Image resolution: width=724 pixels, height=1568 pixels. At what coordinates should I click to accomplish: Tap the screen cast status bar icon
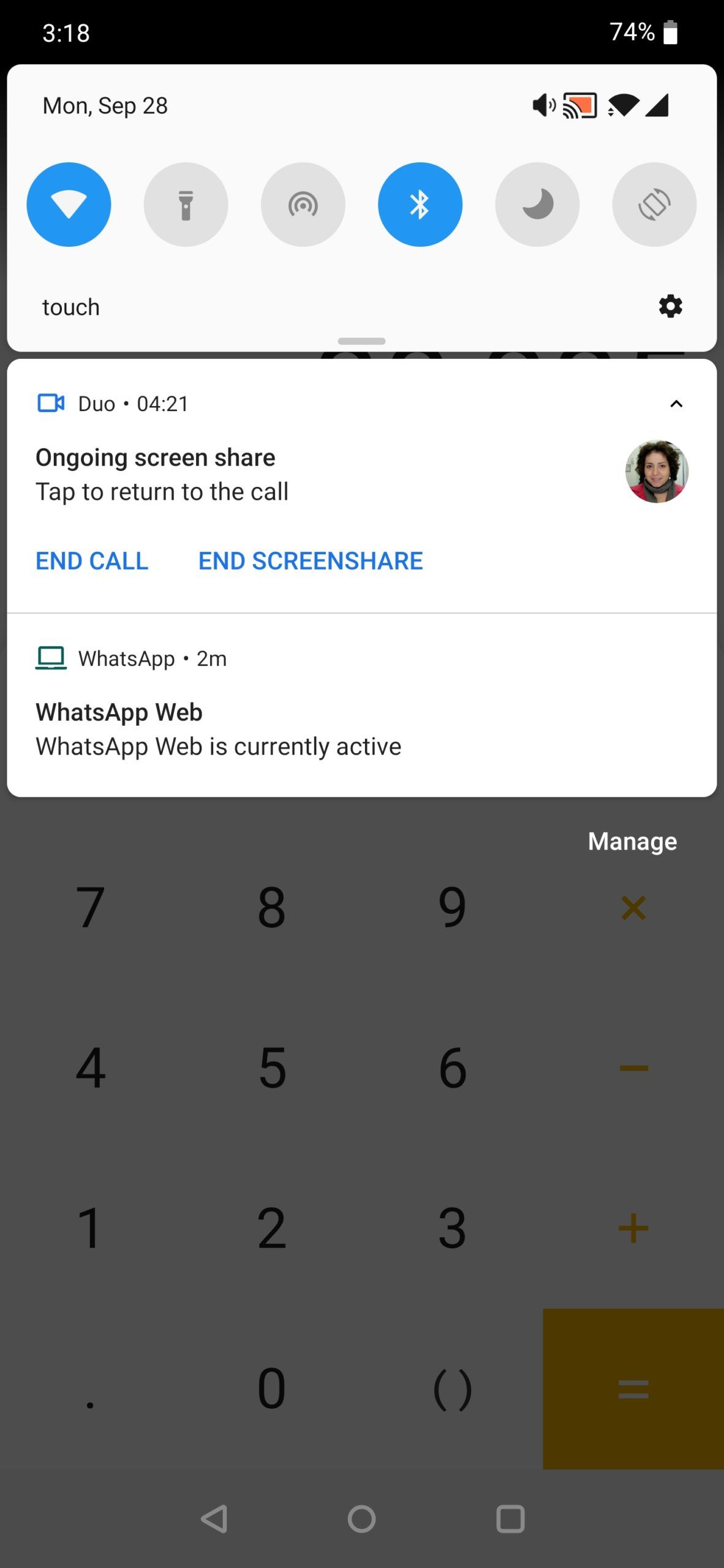578,105
